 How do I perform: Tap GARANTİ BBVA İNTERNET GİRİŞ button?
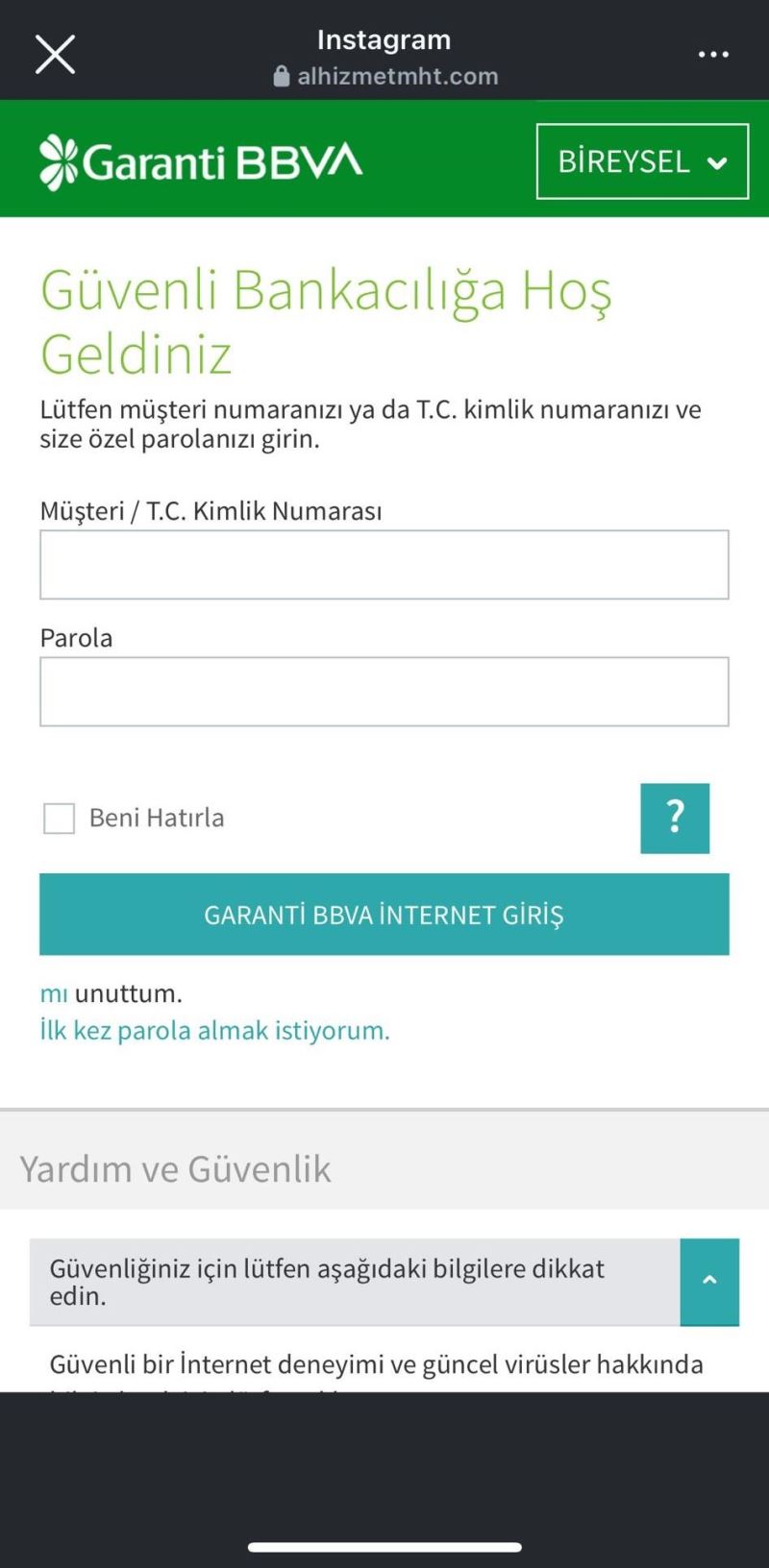384,915
